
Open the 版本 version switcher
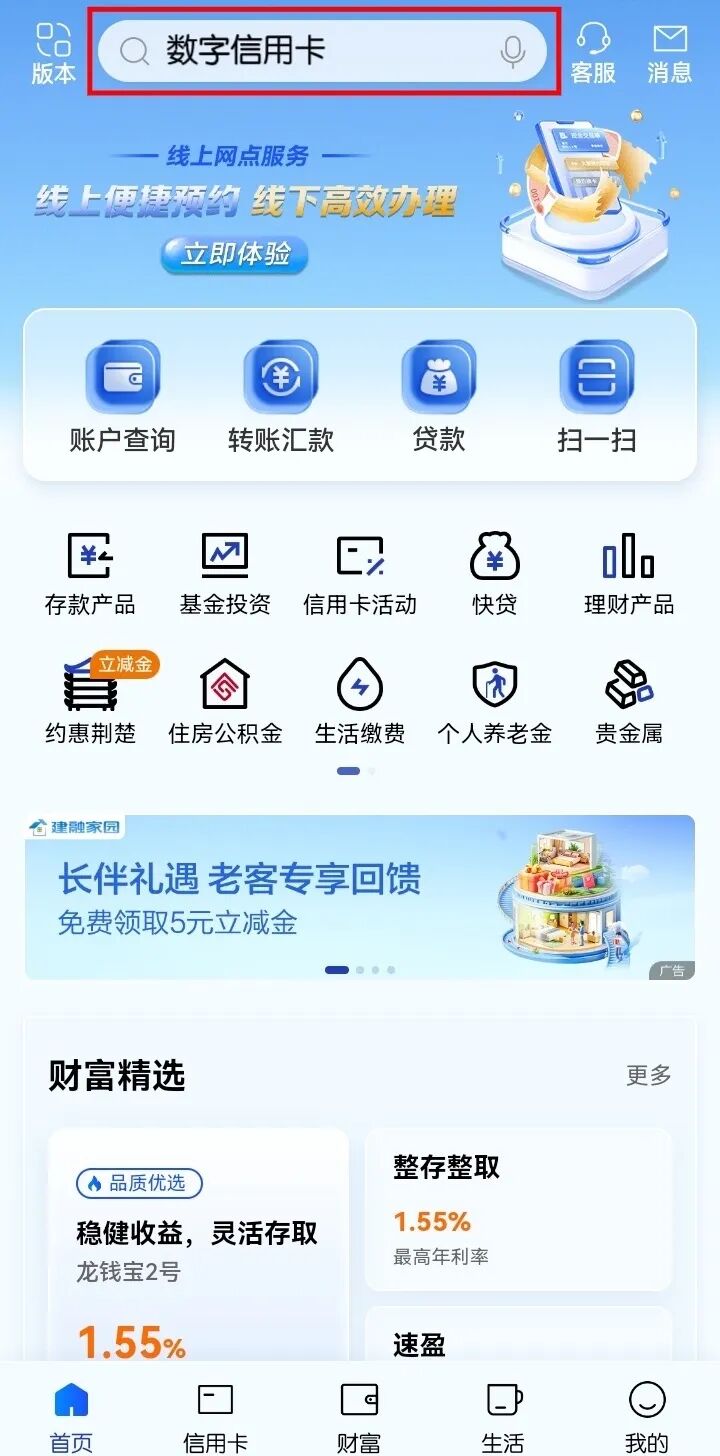(x=53, y=53)
